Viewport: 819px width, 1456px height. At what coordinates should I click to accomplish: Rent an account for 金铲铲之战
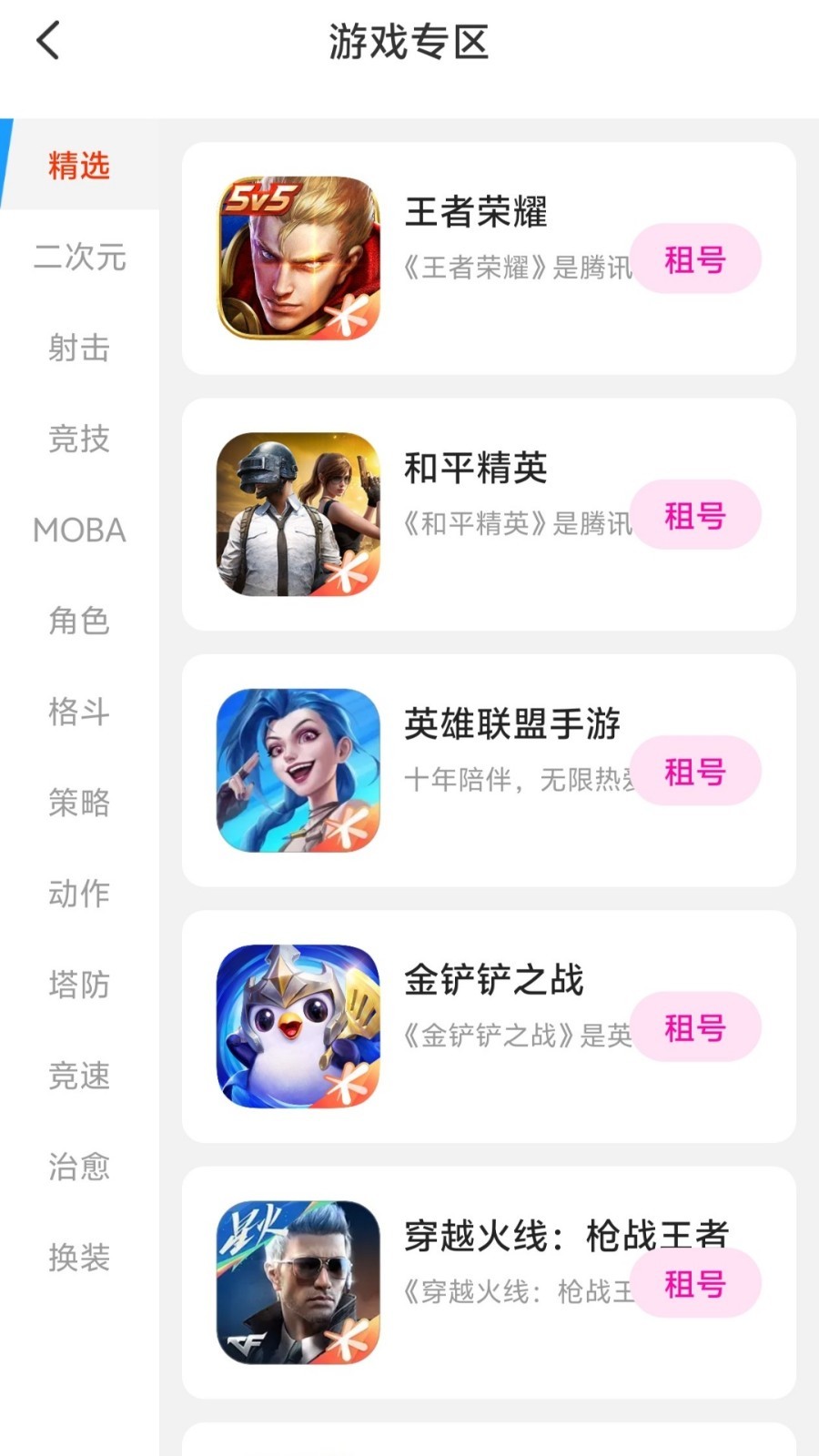click(x=695, y=1028)
